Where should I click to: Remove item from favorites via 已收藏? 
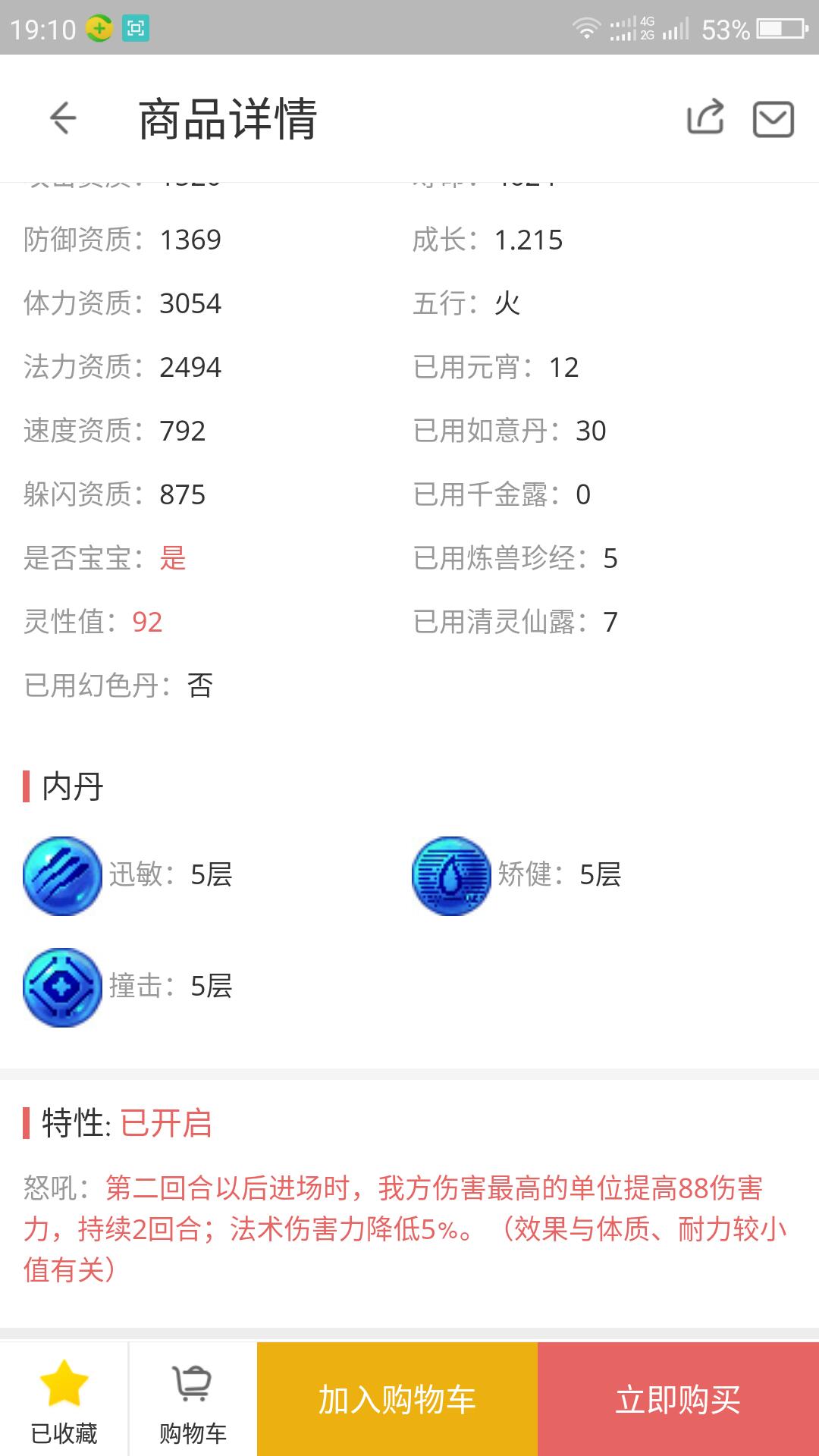64,1400
